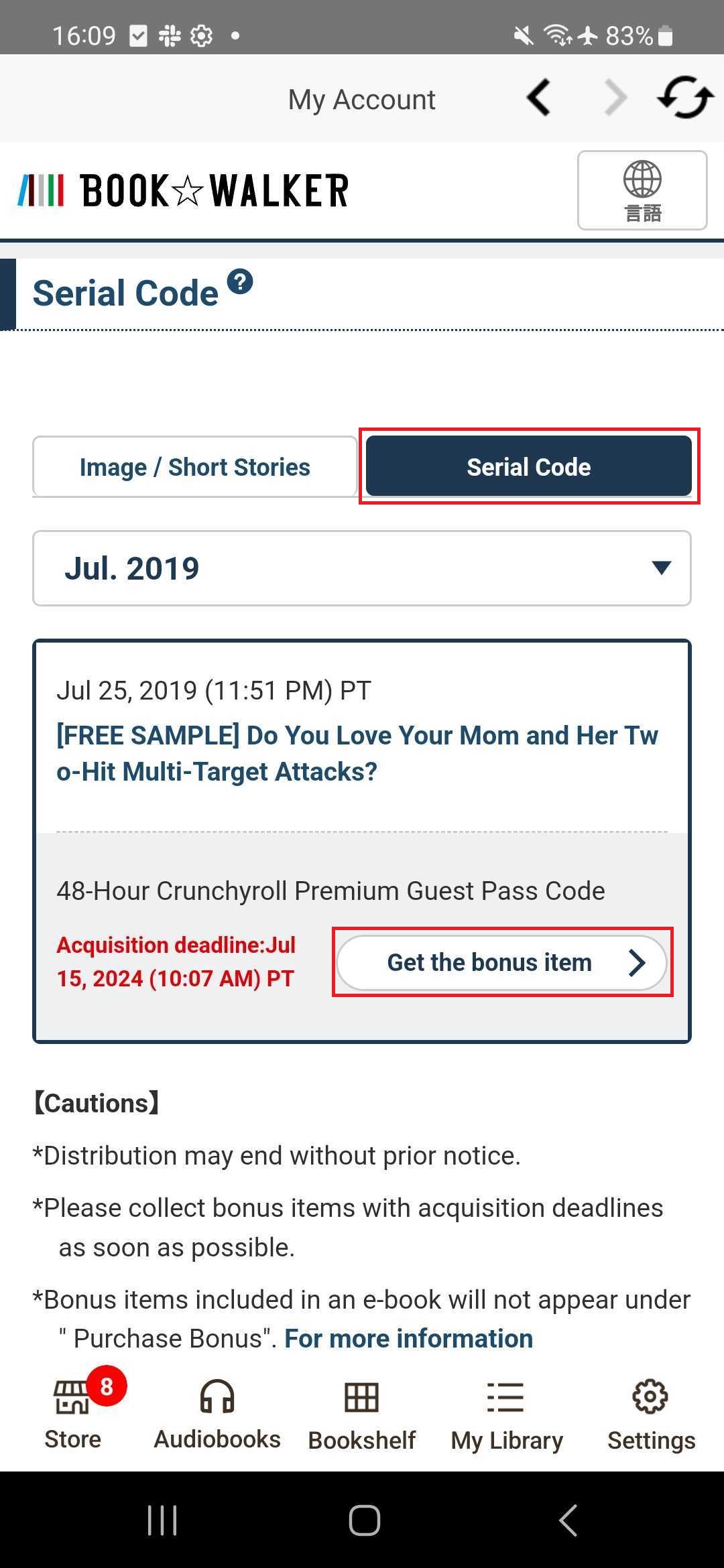Open the Serial Code help question mark

coord(240,281)
